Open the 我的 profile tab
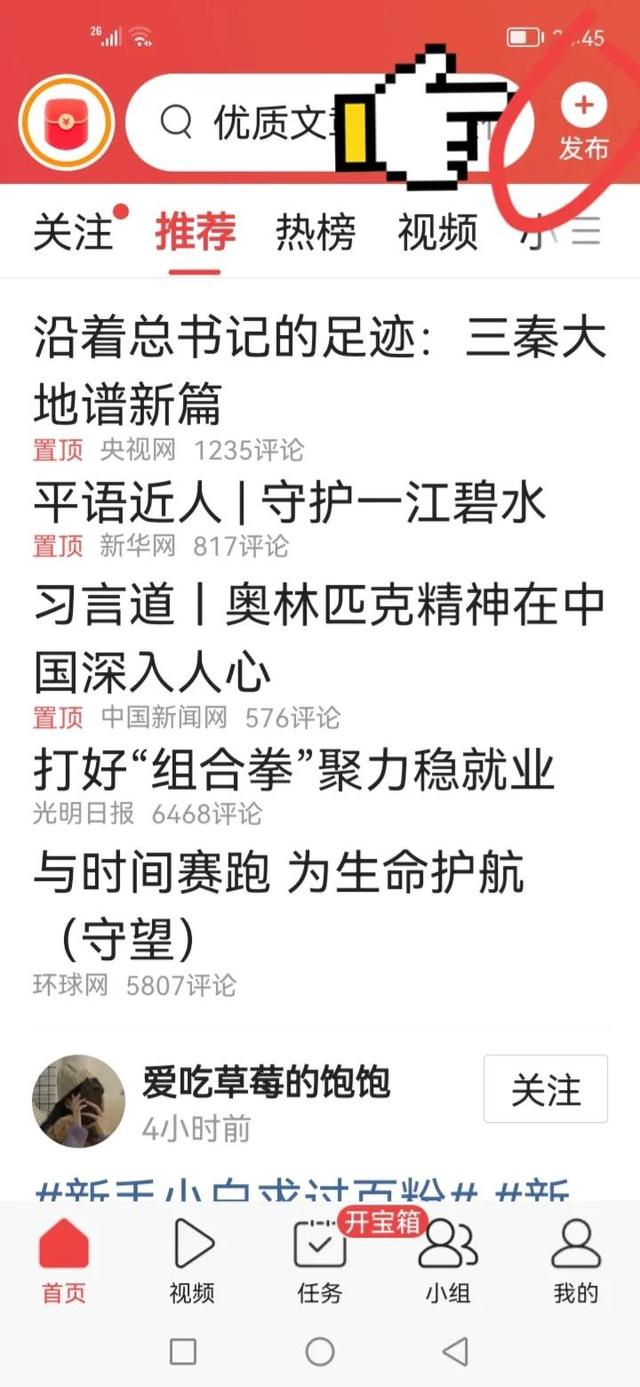640x1387 pixels. pyautogui.click(x=576, y=1260)
